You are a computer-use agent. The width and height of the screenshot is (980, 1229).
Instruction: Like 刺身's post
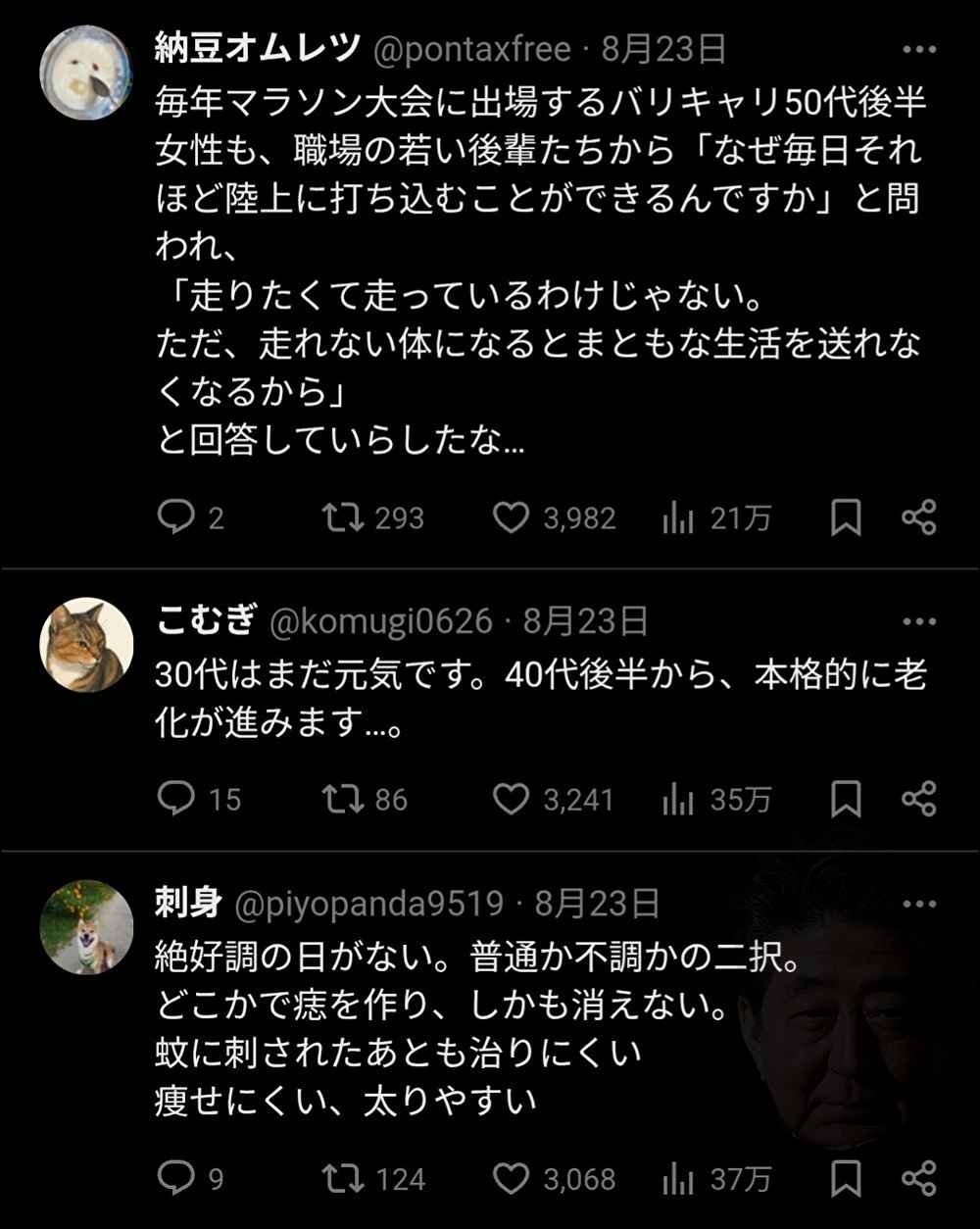tap(511, 1178)
